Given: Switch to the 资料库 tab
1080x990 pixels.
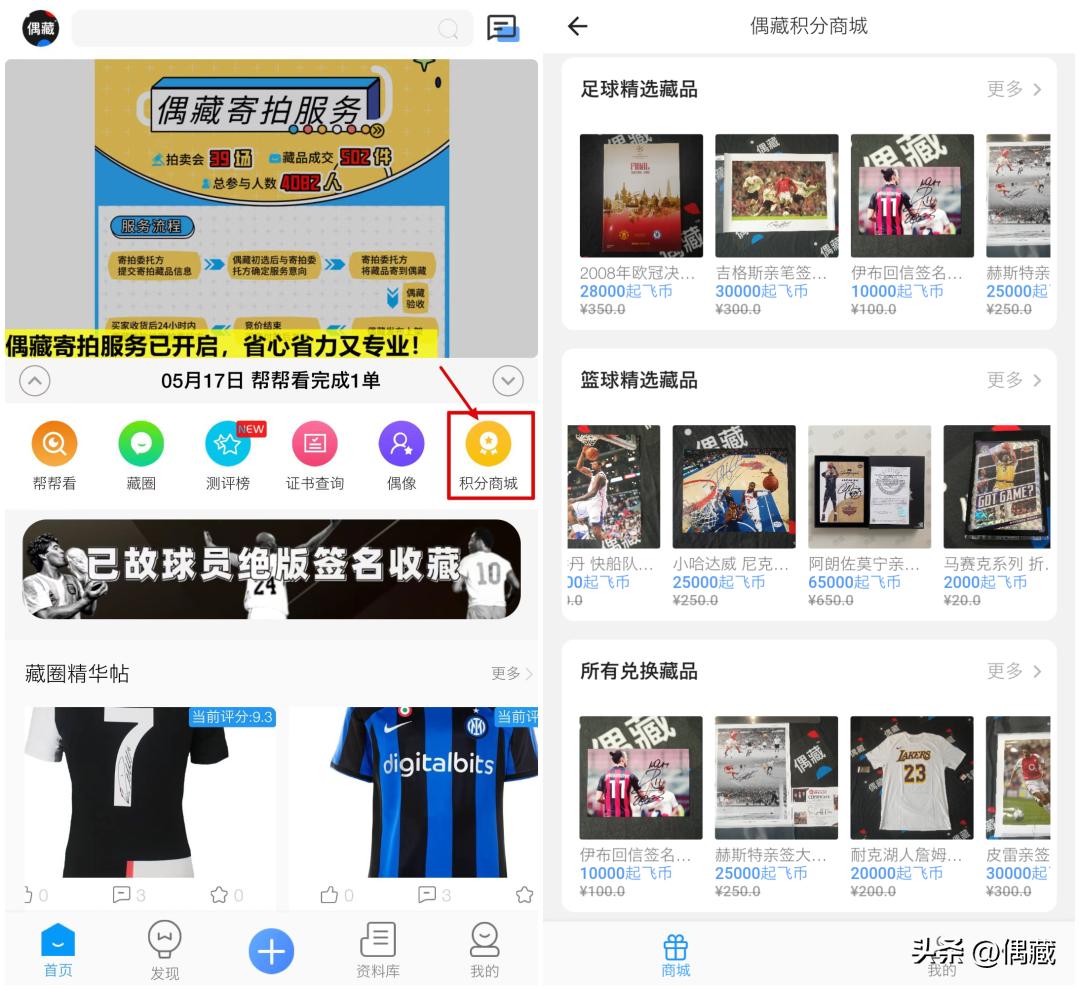Looking at the screenshot, I should [x=378, y=951].
